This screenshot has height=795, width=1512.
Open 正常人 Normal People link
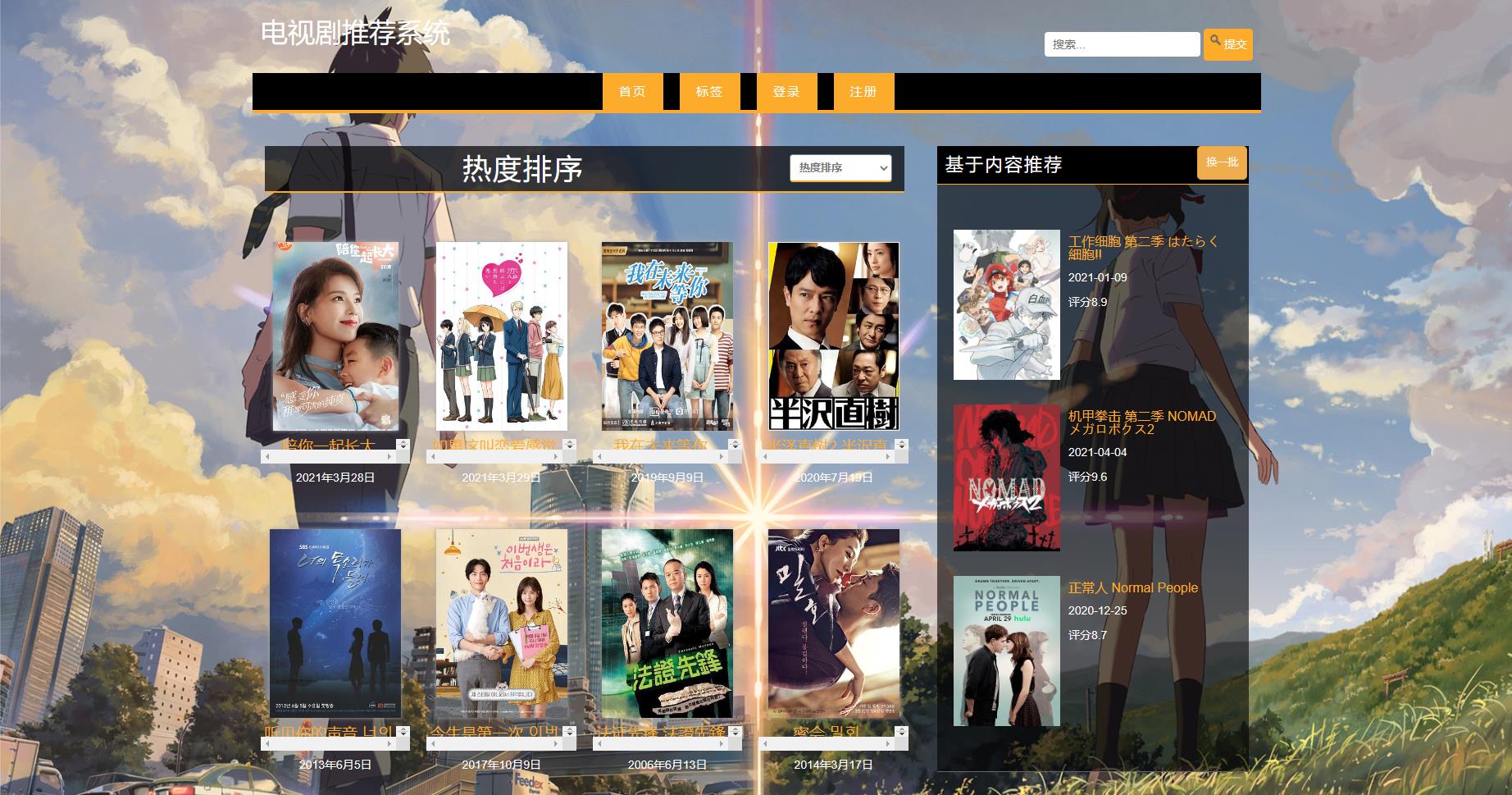[1132, 587]
